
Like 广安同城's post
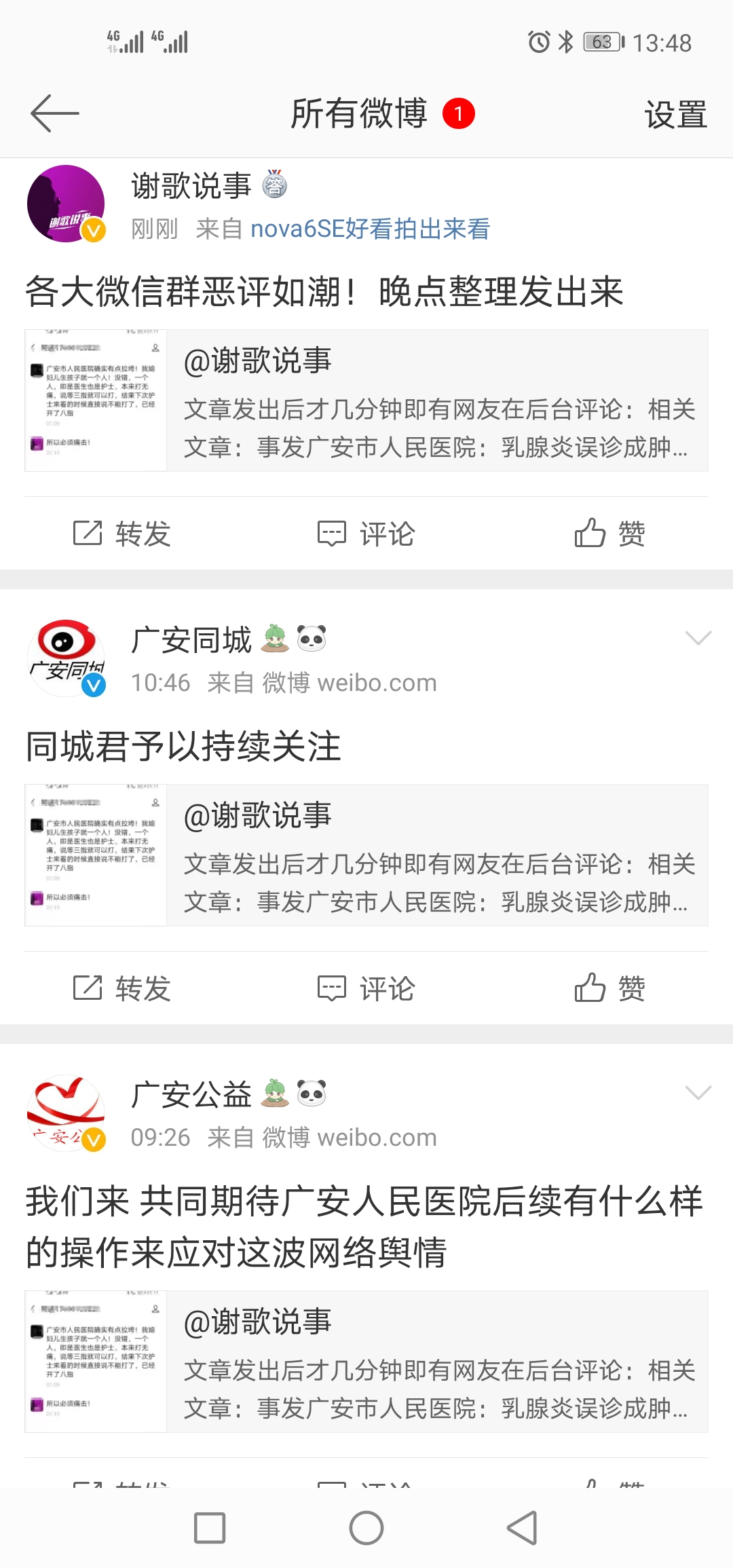(x=609, y=988)
